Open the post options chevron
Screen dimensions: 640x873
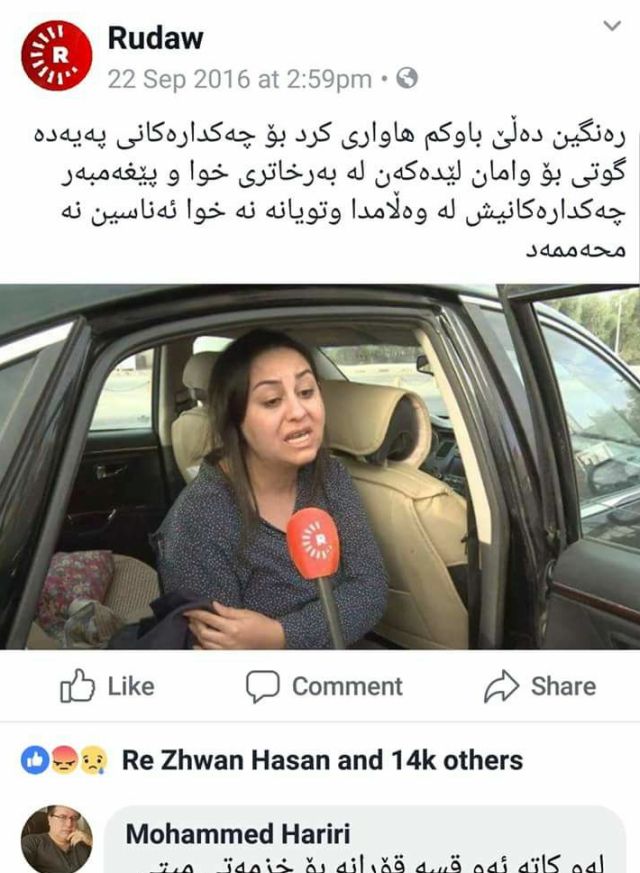[x=612, y=26]
